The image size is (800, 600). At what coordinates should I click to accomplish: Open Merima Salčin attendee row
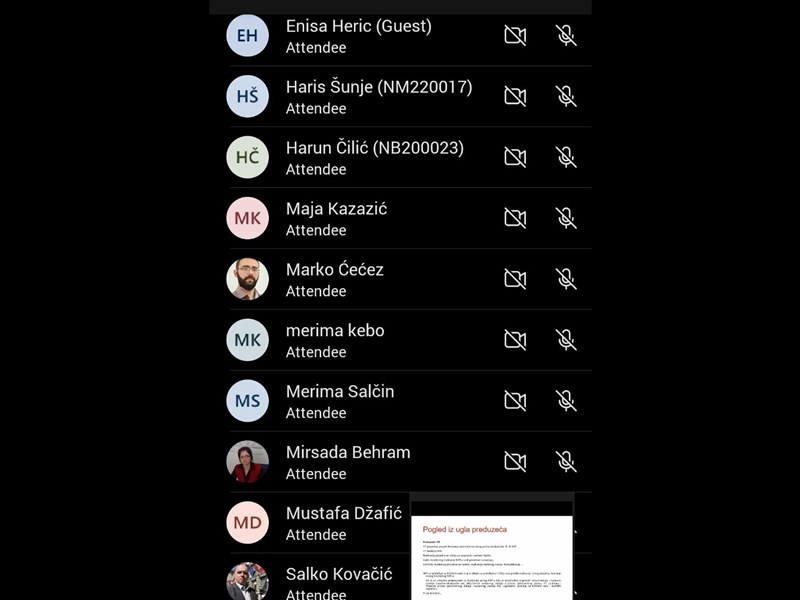tap(340, 402)
